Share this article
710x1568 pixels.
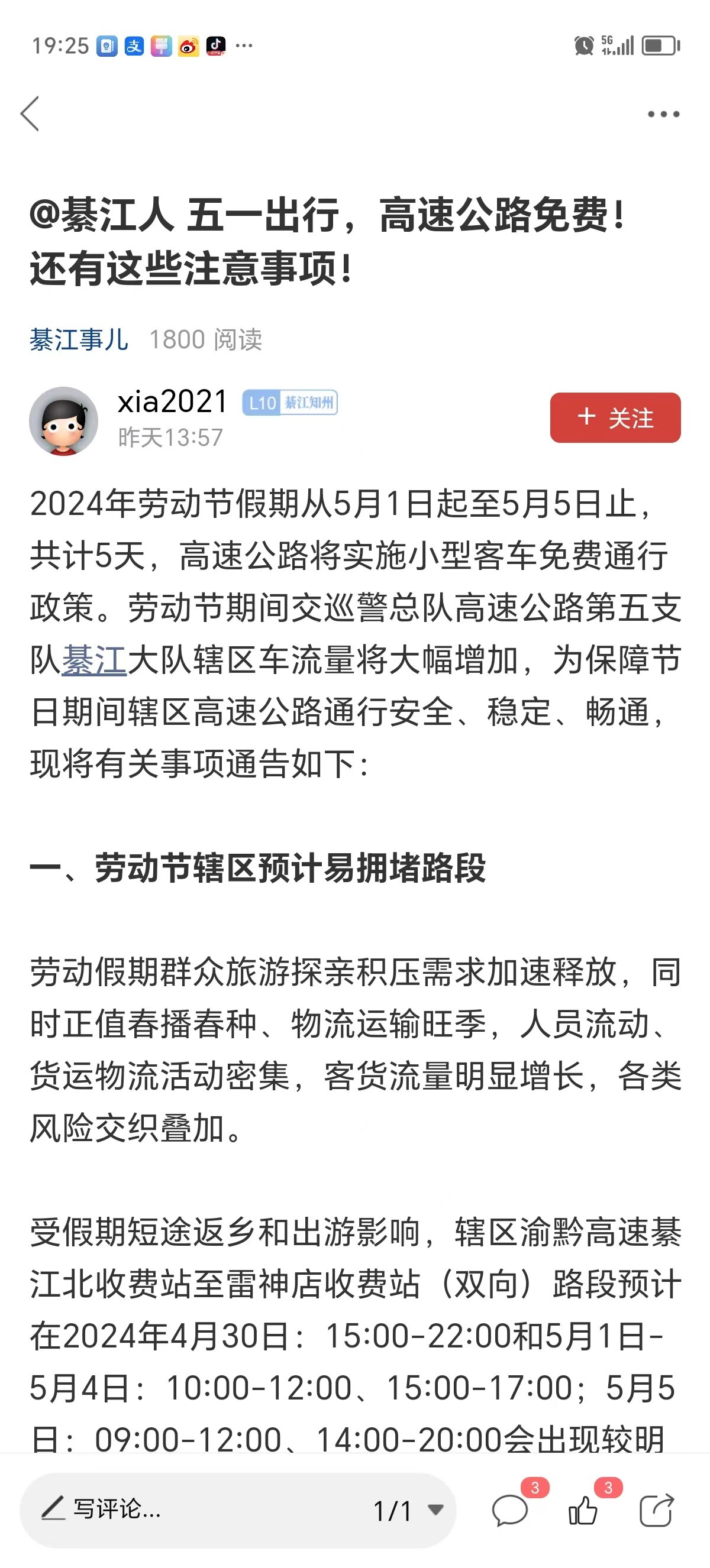(656, 1510)
